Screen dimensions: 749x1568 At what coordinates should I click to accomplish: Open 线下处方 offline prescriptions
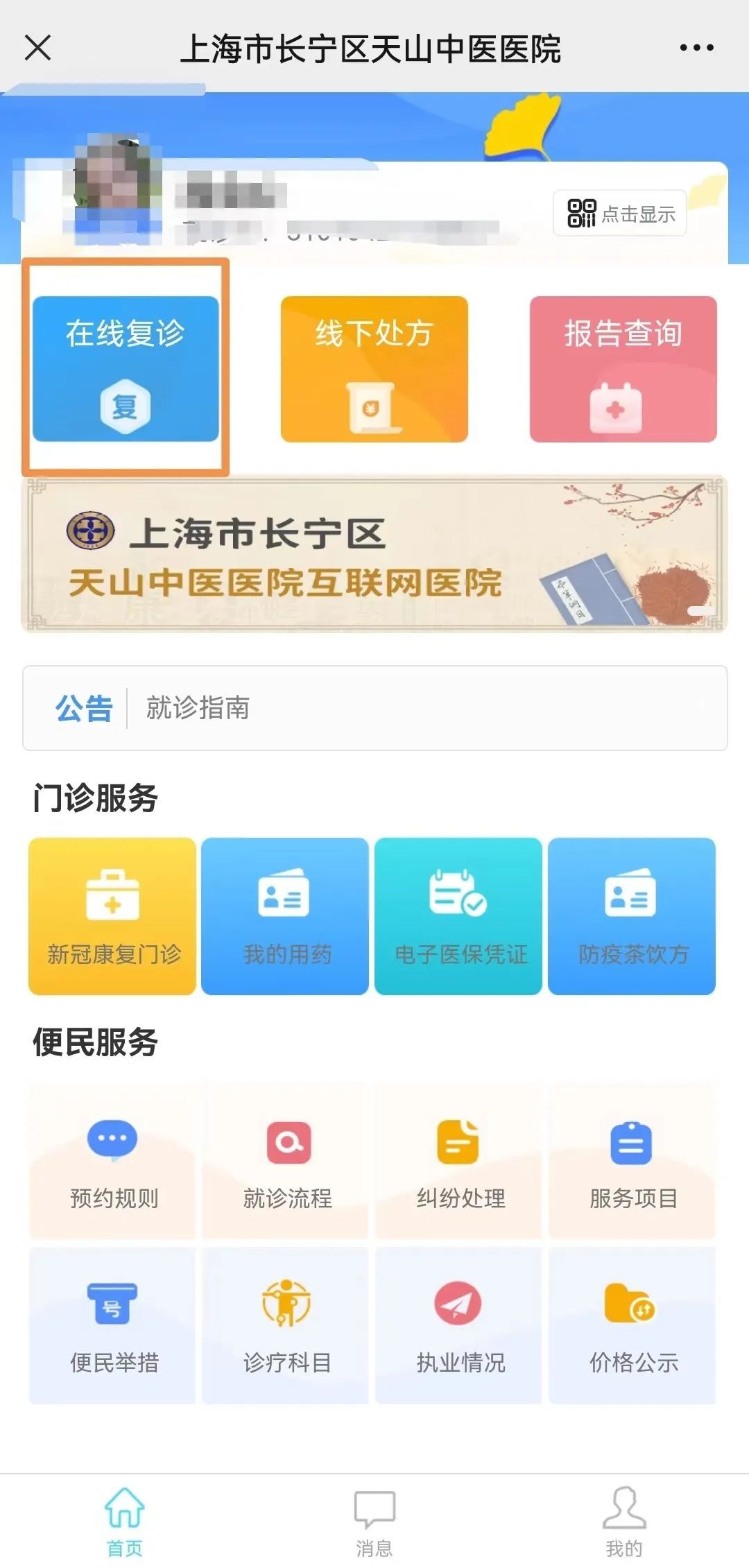pos(374,368)
